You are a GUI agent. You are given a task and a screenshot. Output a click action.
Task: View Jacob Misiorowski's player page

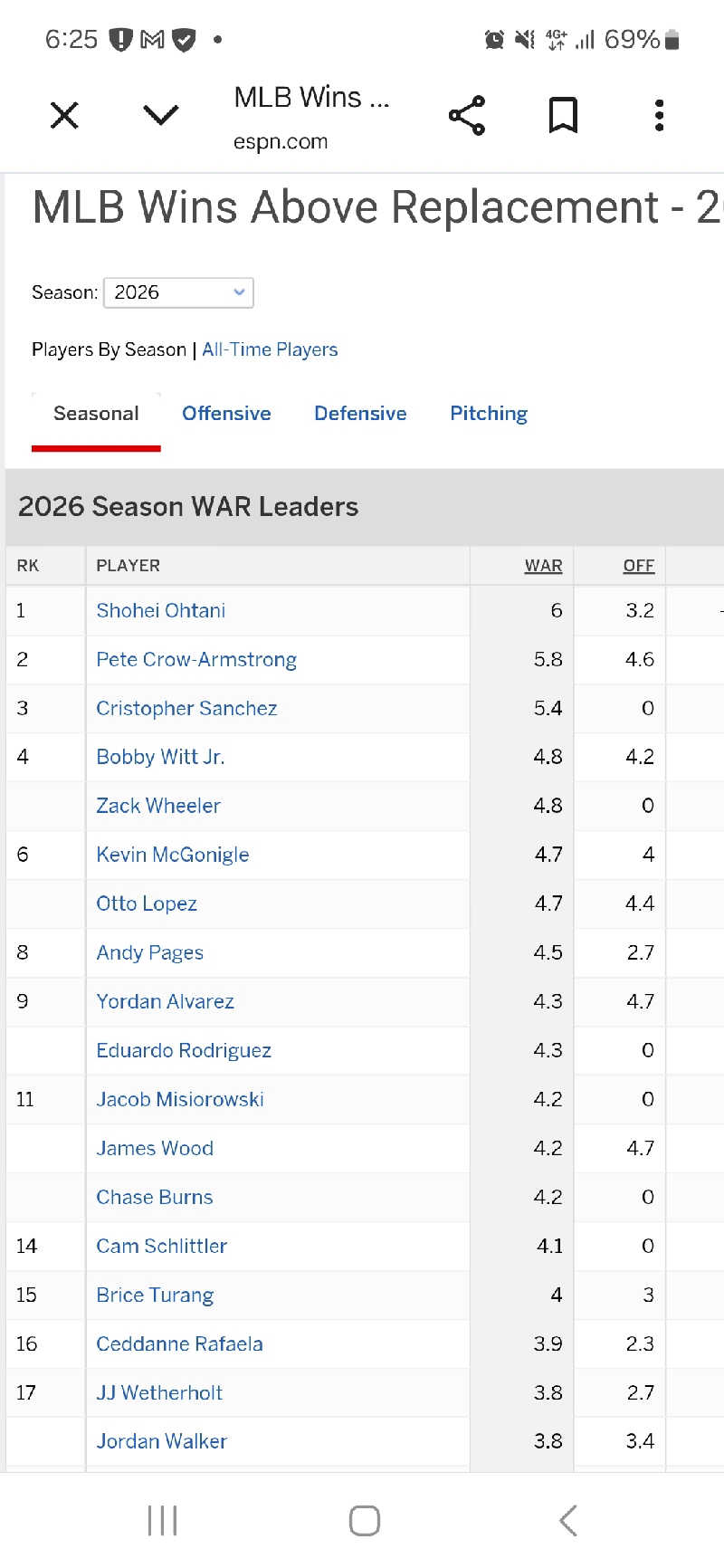click(x=180, y=1099)
